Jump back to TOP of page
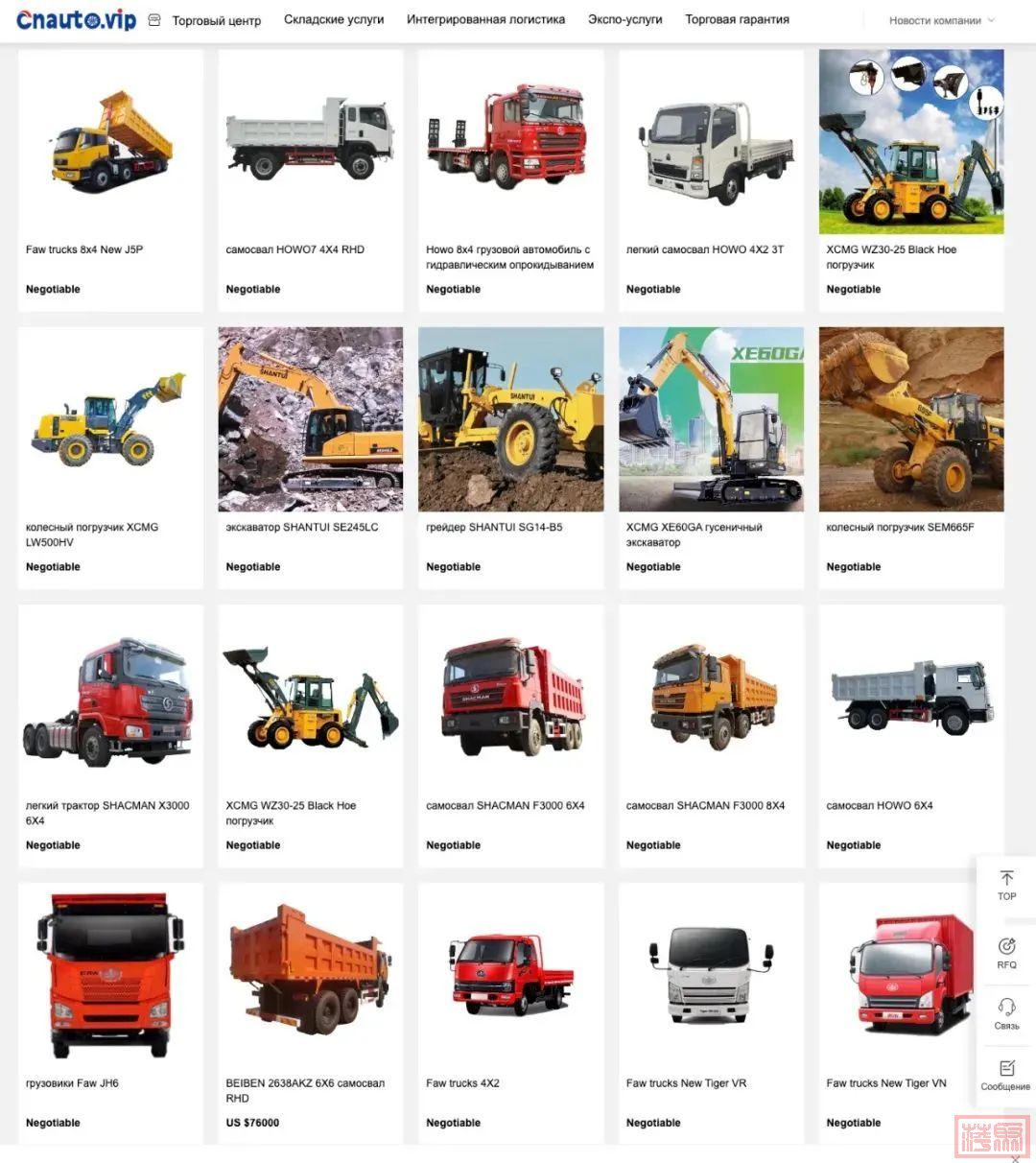The width and height of the screenshot is (1036, 1163). click(x=1006, y=885)
